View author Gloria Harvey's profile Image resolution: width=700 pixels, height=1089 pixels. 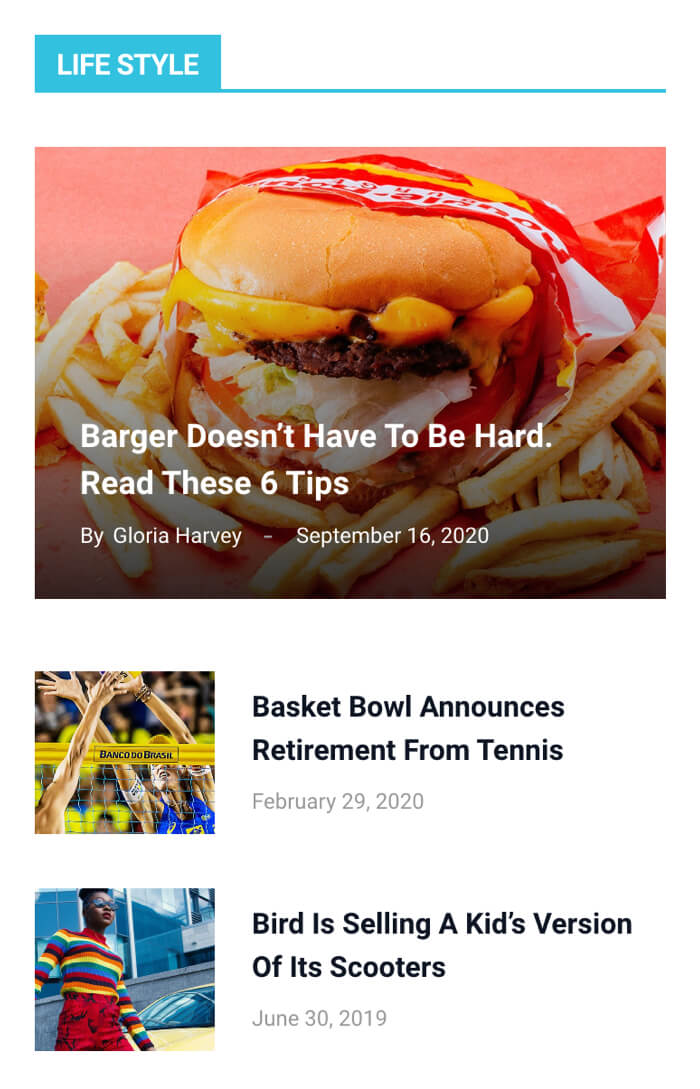177,536
